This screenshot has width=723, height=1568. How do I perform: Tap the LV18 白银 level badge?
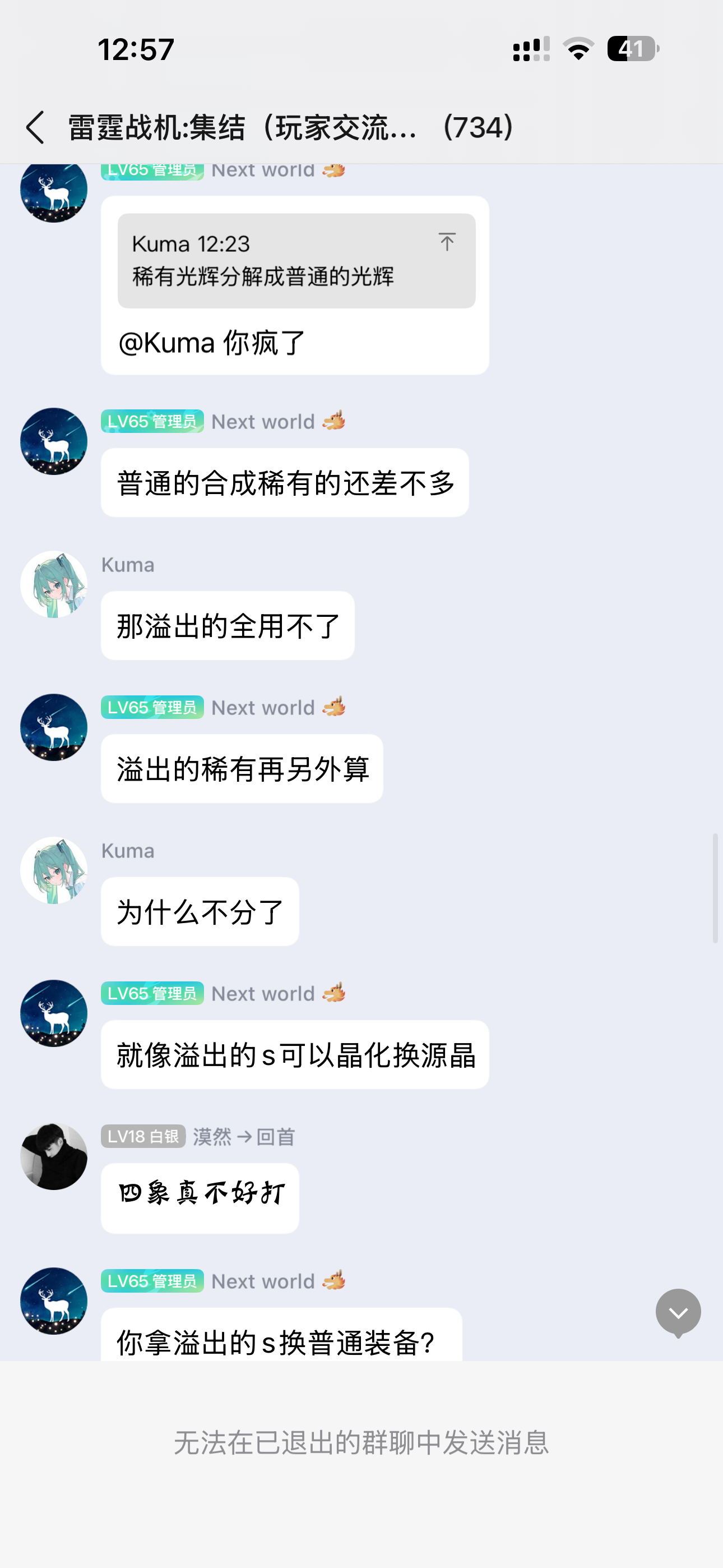click(x=144, y=1136)
